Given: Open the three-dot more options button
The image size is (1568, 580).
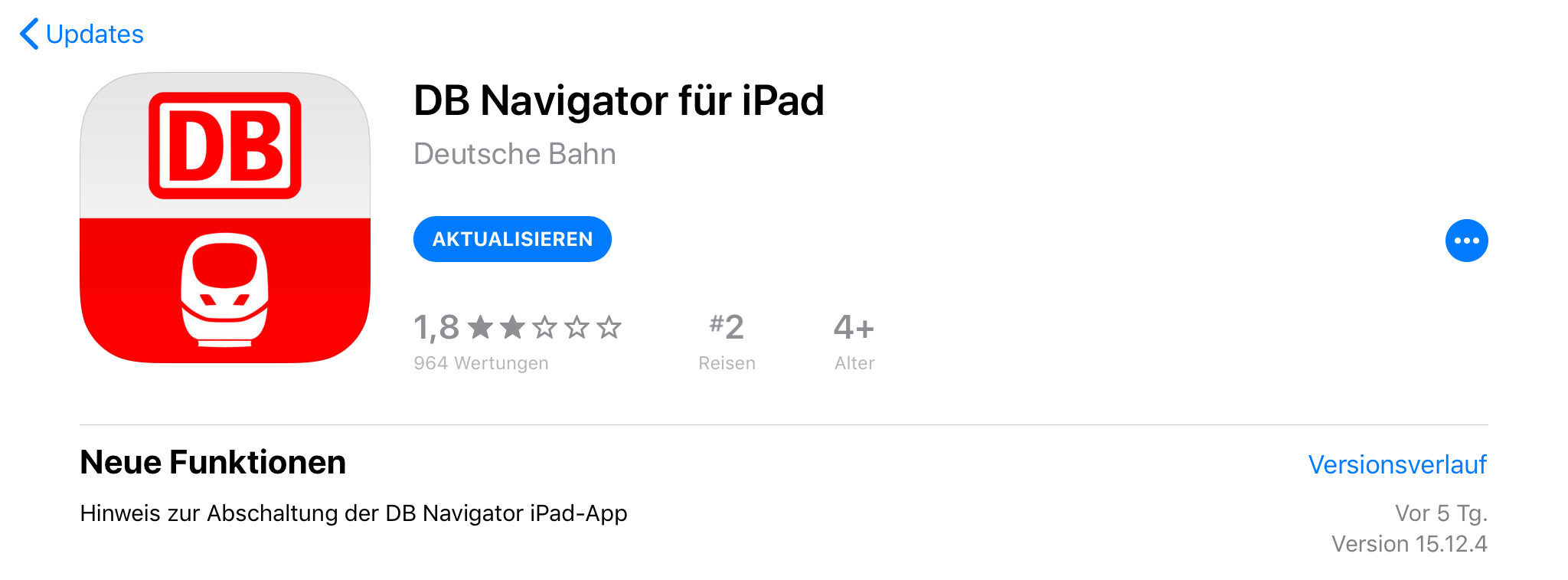Looking at the screenshot, I should [1466, 241].
